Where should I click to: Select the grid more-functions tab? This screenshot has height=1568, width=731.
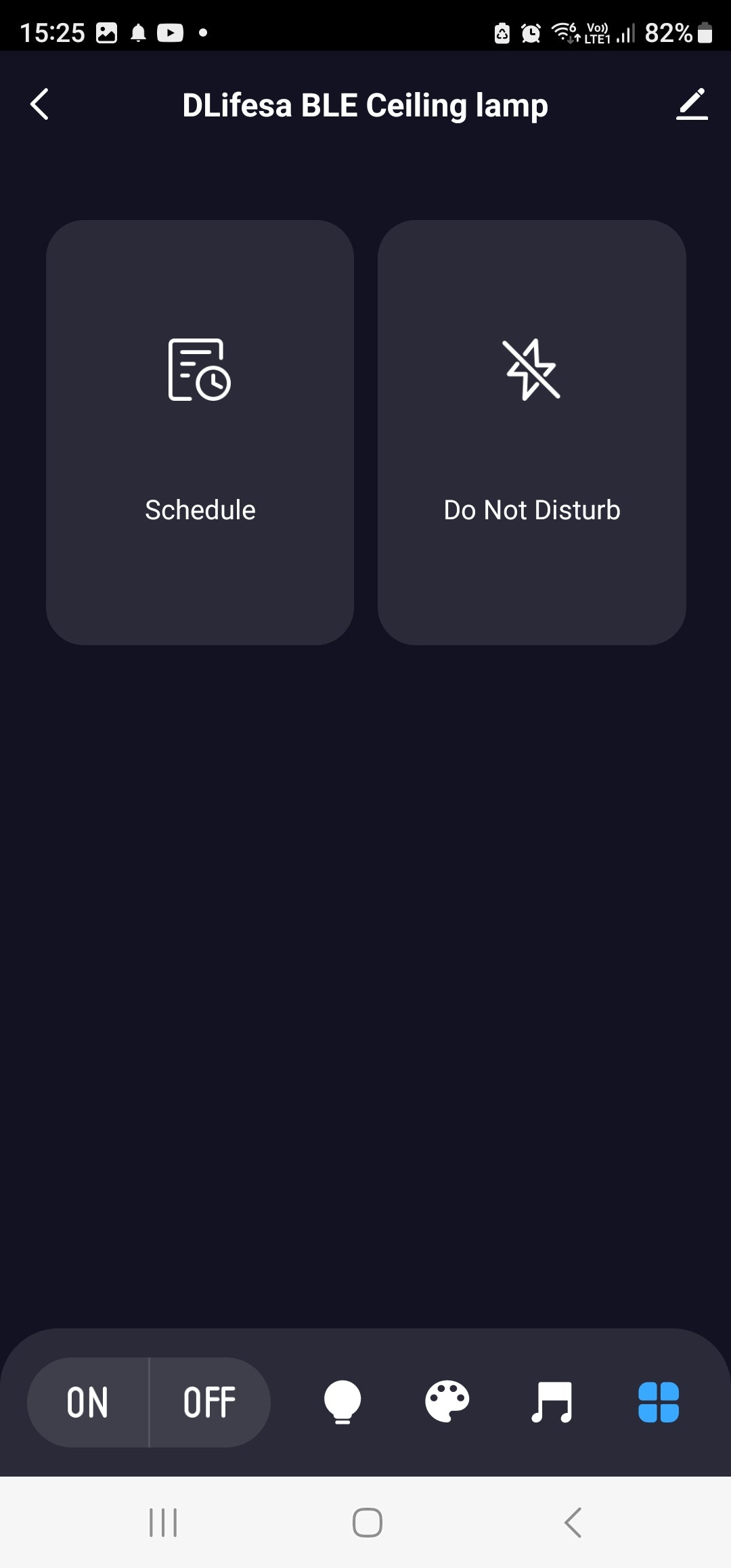pyautogui.click(x=659, y=1401)
